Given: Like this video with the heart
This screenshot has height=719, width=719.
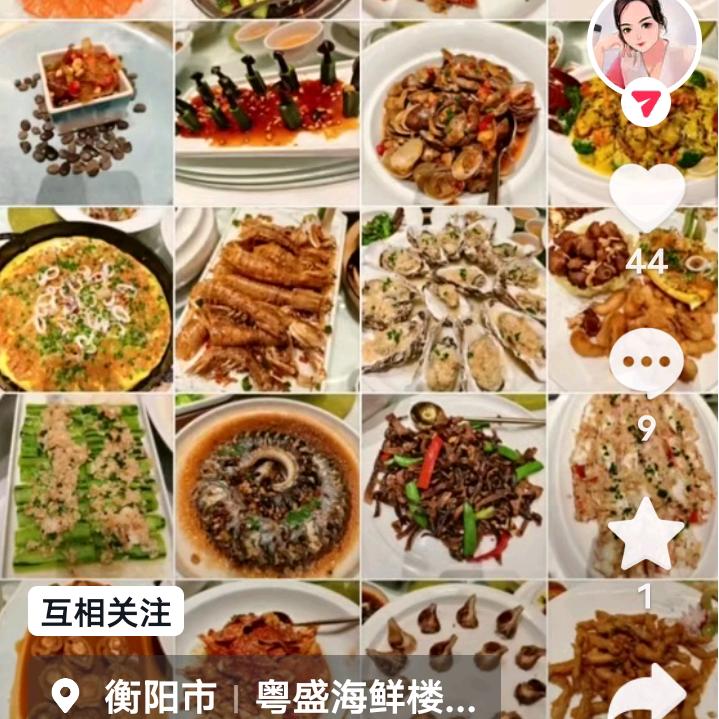Looking at the screenshot, I should click(645, 197).
